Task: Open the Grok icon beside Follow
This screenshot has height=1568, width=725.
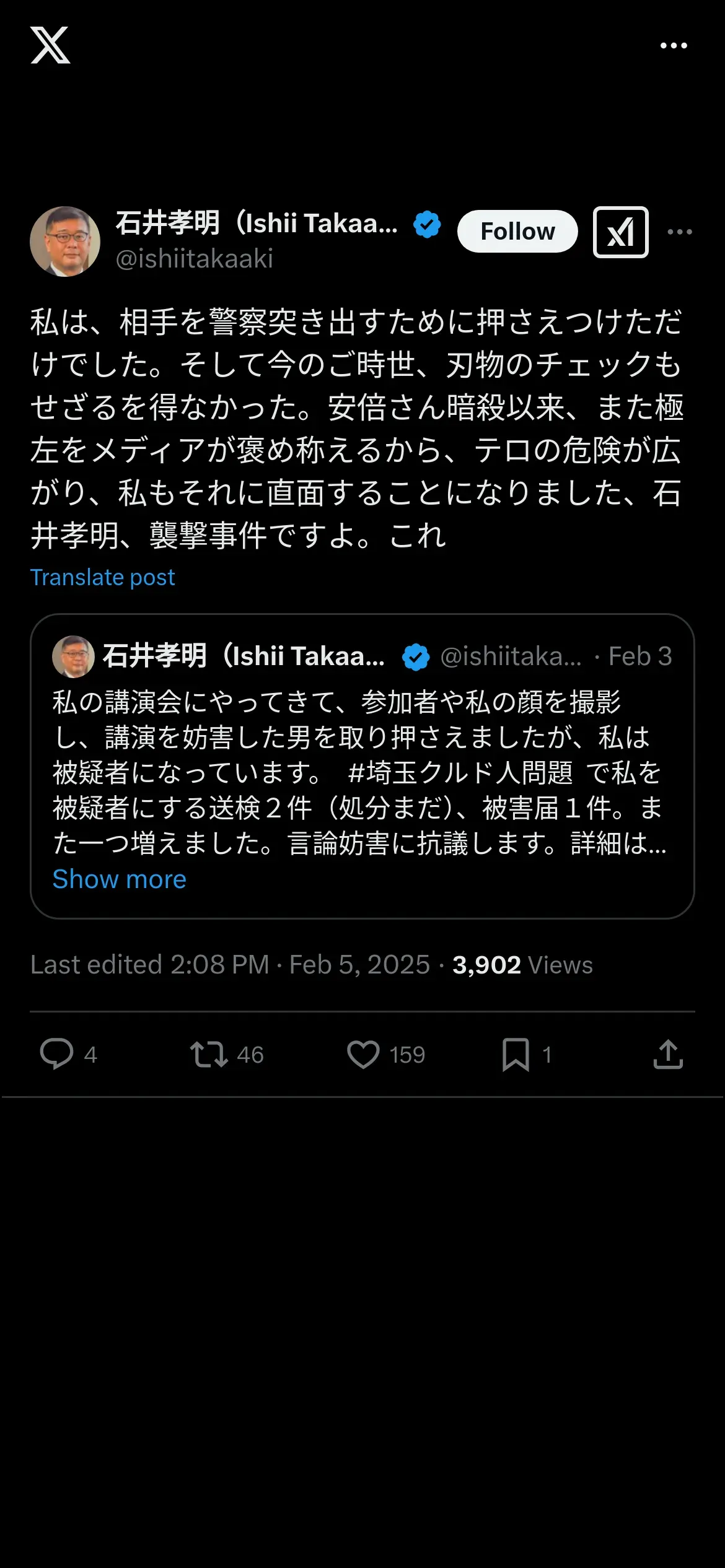Action: [621, 232]
